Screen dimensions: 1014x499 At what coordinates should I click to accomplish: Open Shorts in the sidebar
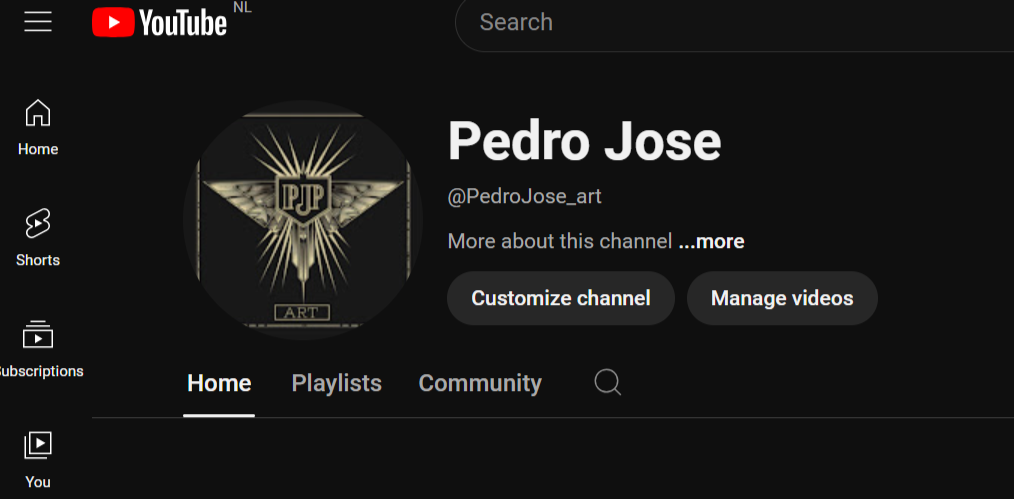(x=38, y=238)
